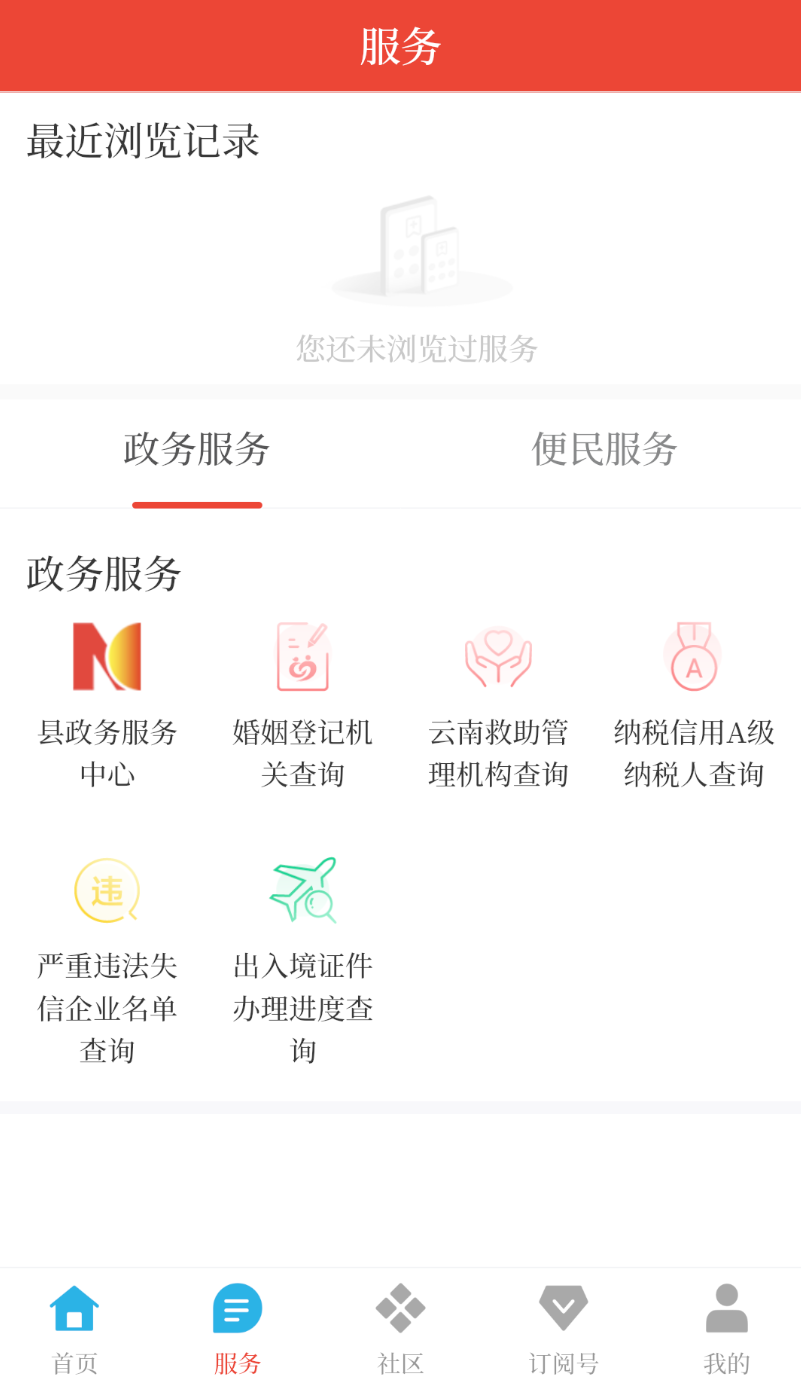Open 县政务服务中心

107,704
